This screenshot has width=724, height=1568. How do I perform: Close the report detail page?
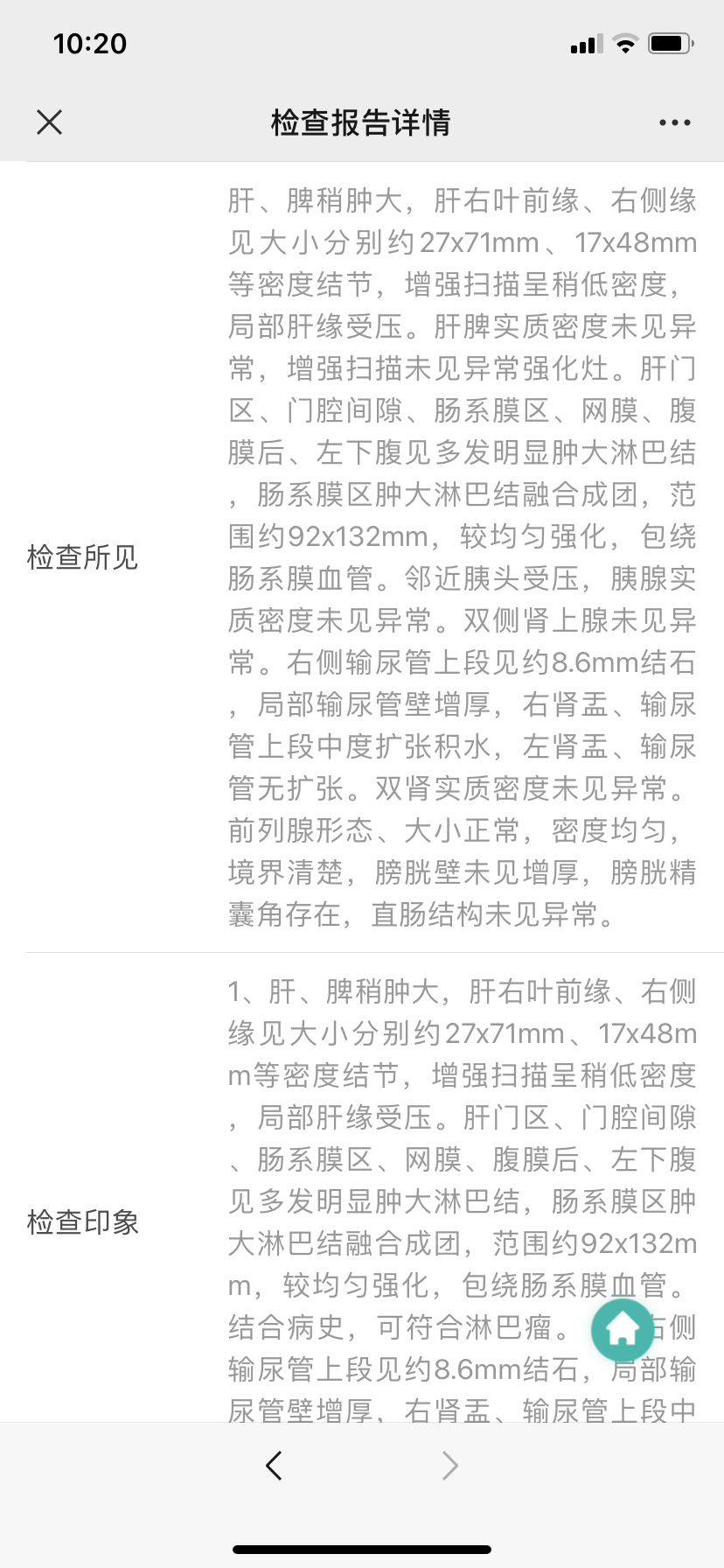pyautogui.click(x=50, y=122)
